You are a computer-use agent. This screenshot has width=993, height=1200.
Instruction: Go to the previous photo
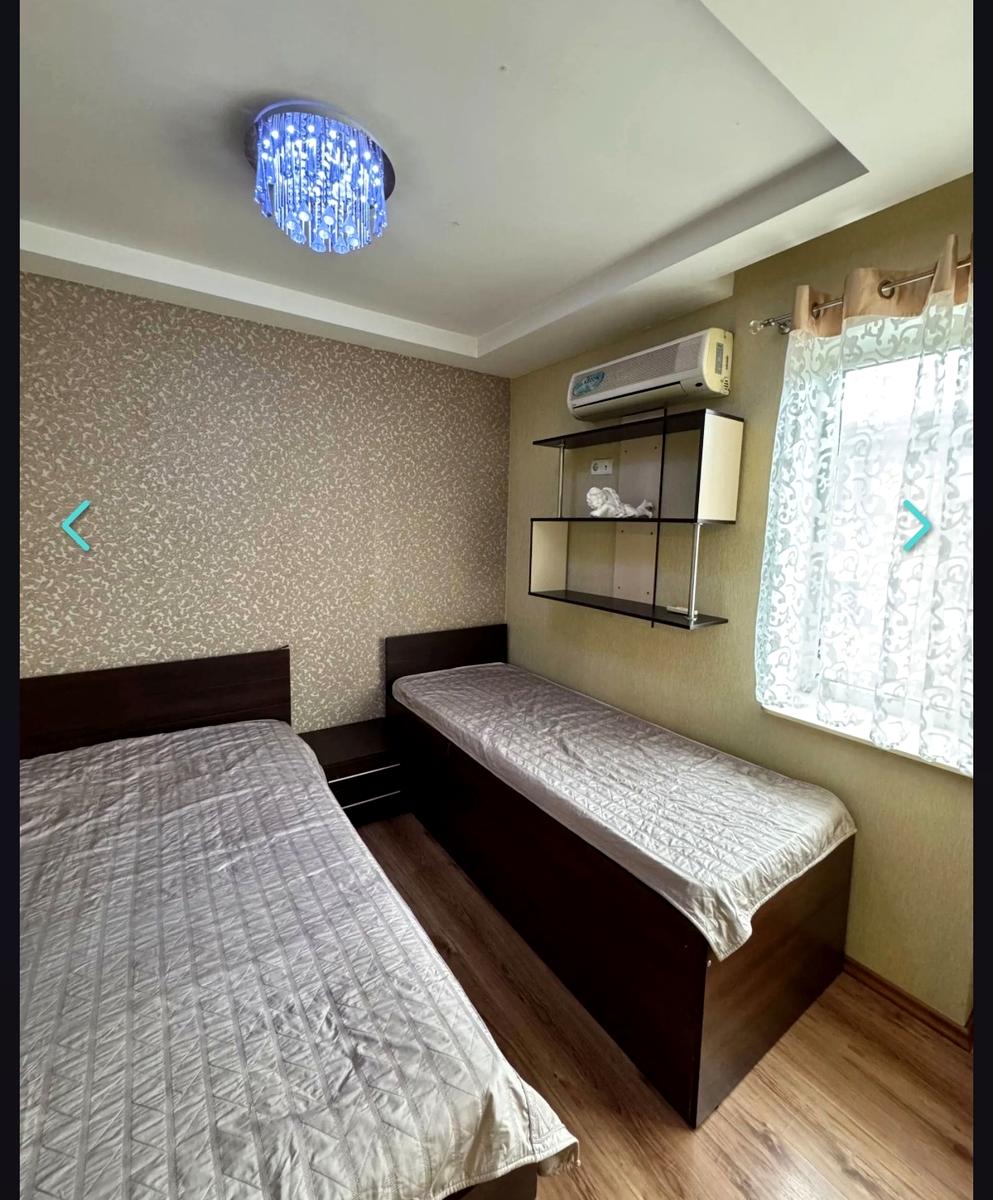(x=76, y=526)
